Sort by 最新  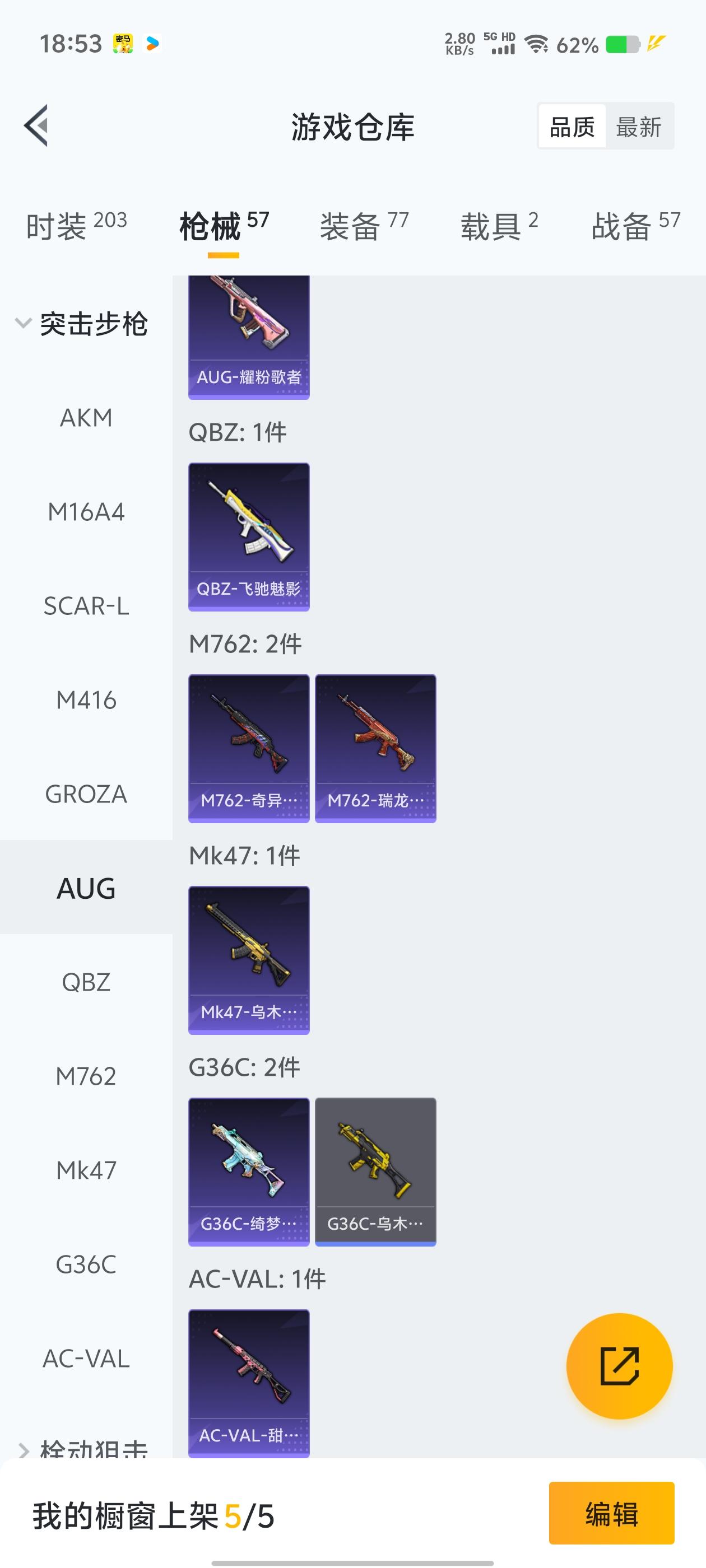[638, 127]
